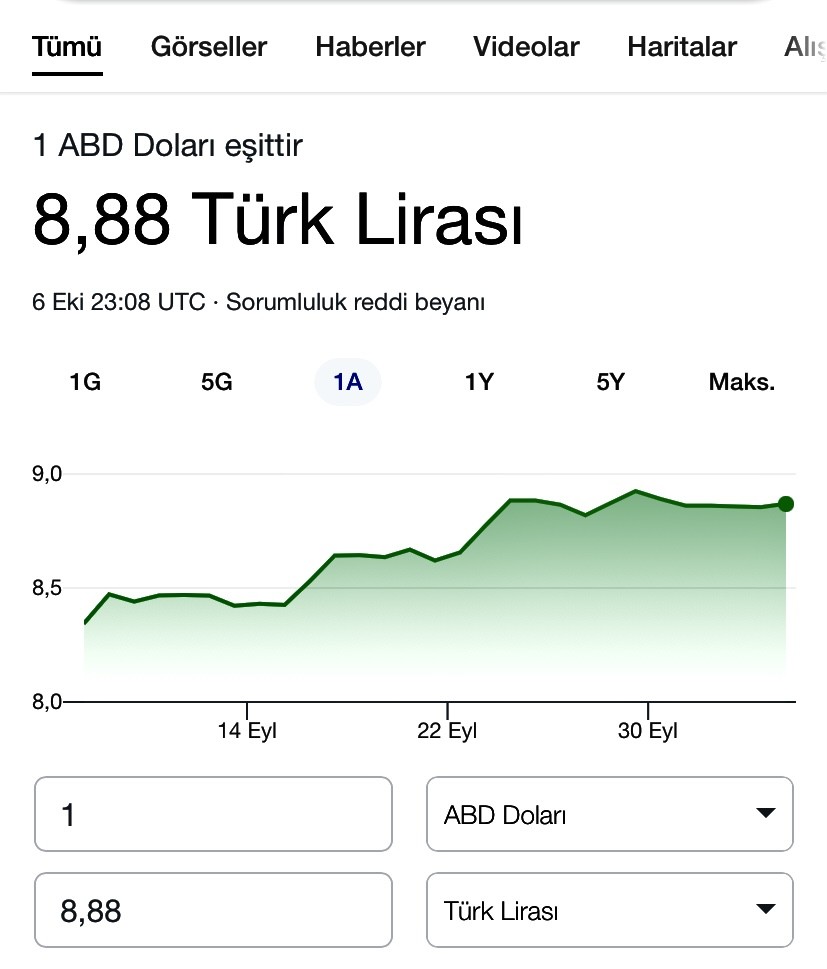This screenshot has height=969, width=827.
Task: Edit the amount field showing 1
Action: point(213,814)
